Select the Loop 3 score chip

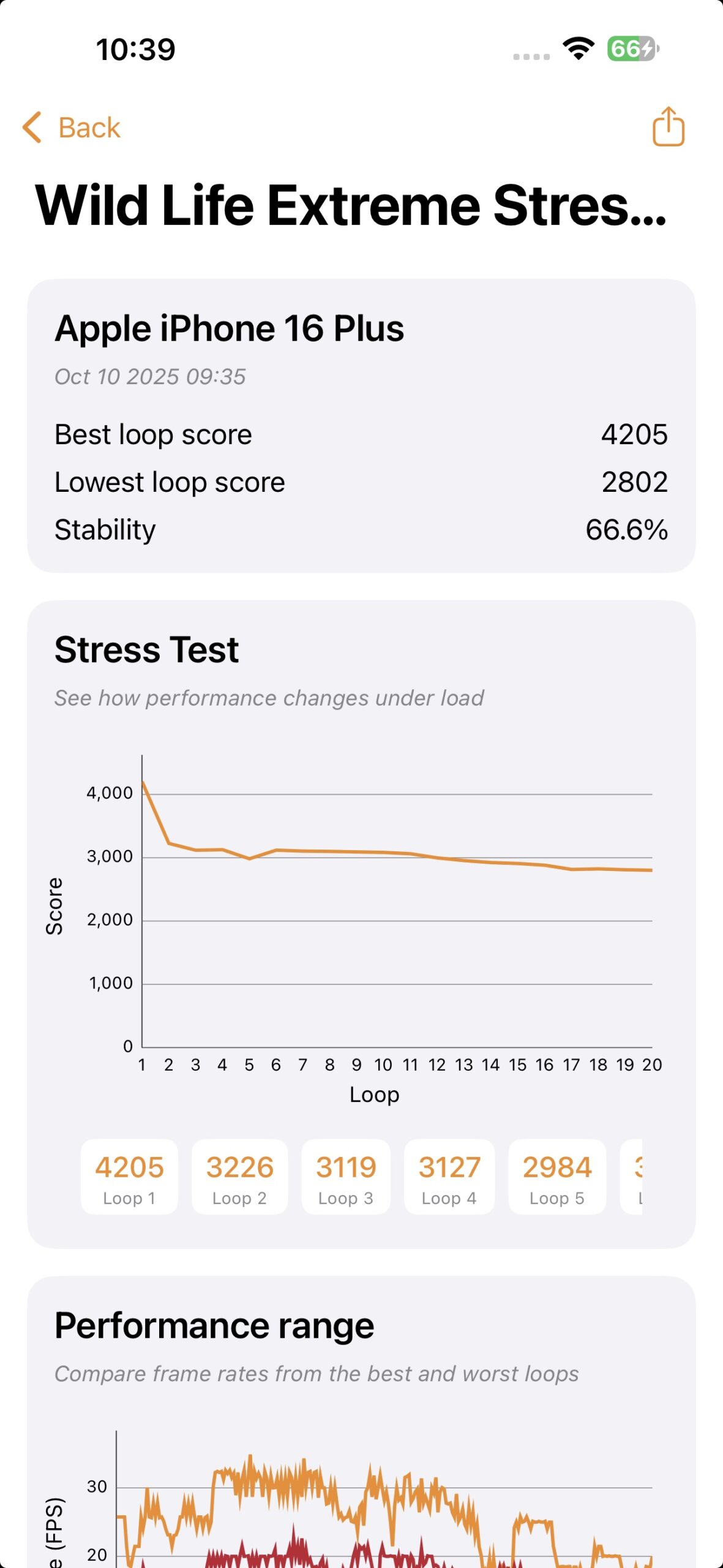pyautogui.click(x=346, y=1177)
